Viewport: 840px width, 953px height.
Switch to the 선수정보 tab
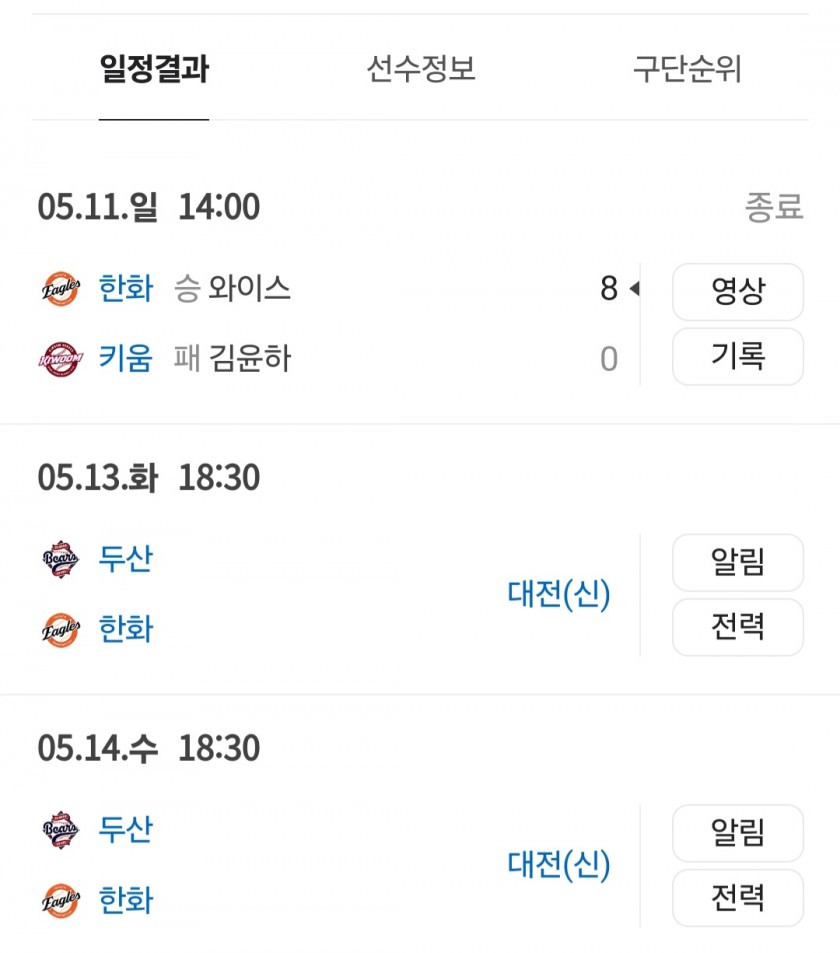420,69
